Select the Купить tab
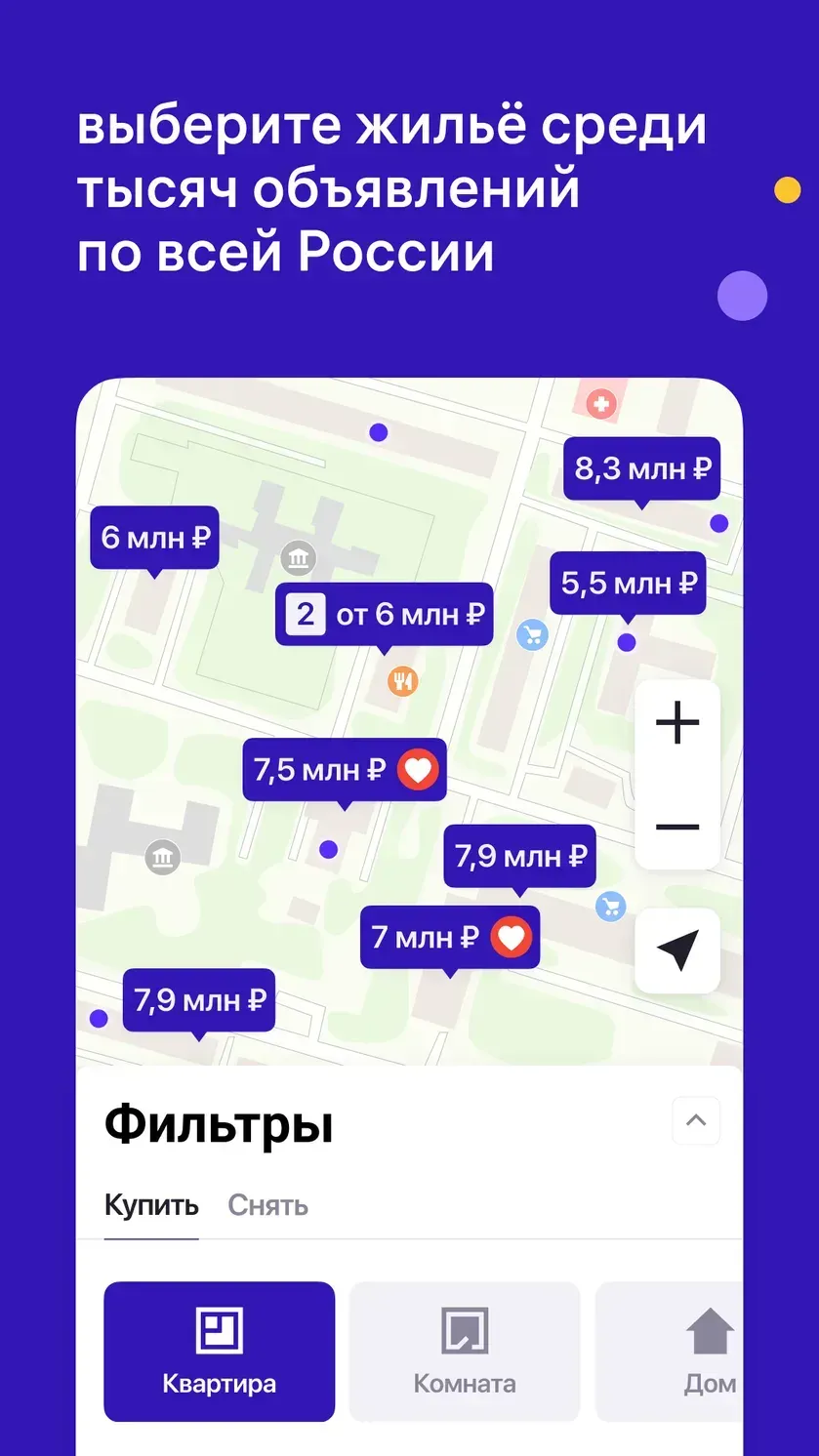The image size is (819, 1456). [150, 1205]
